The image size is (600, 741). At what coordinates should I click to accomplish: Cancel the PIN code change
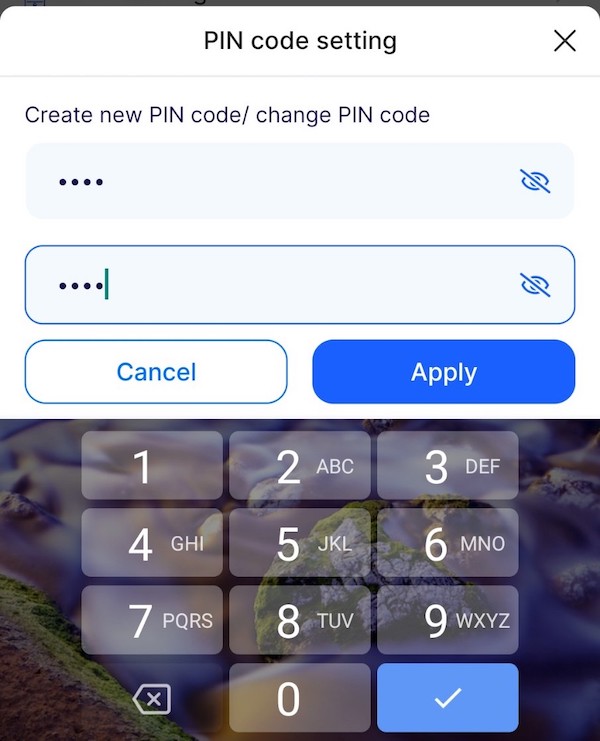click(156, 372)
